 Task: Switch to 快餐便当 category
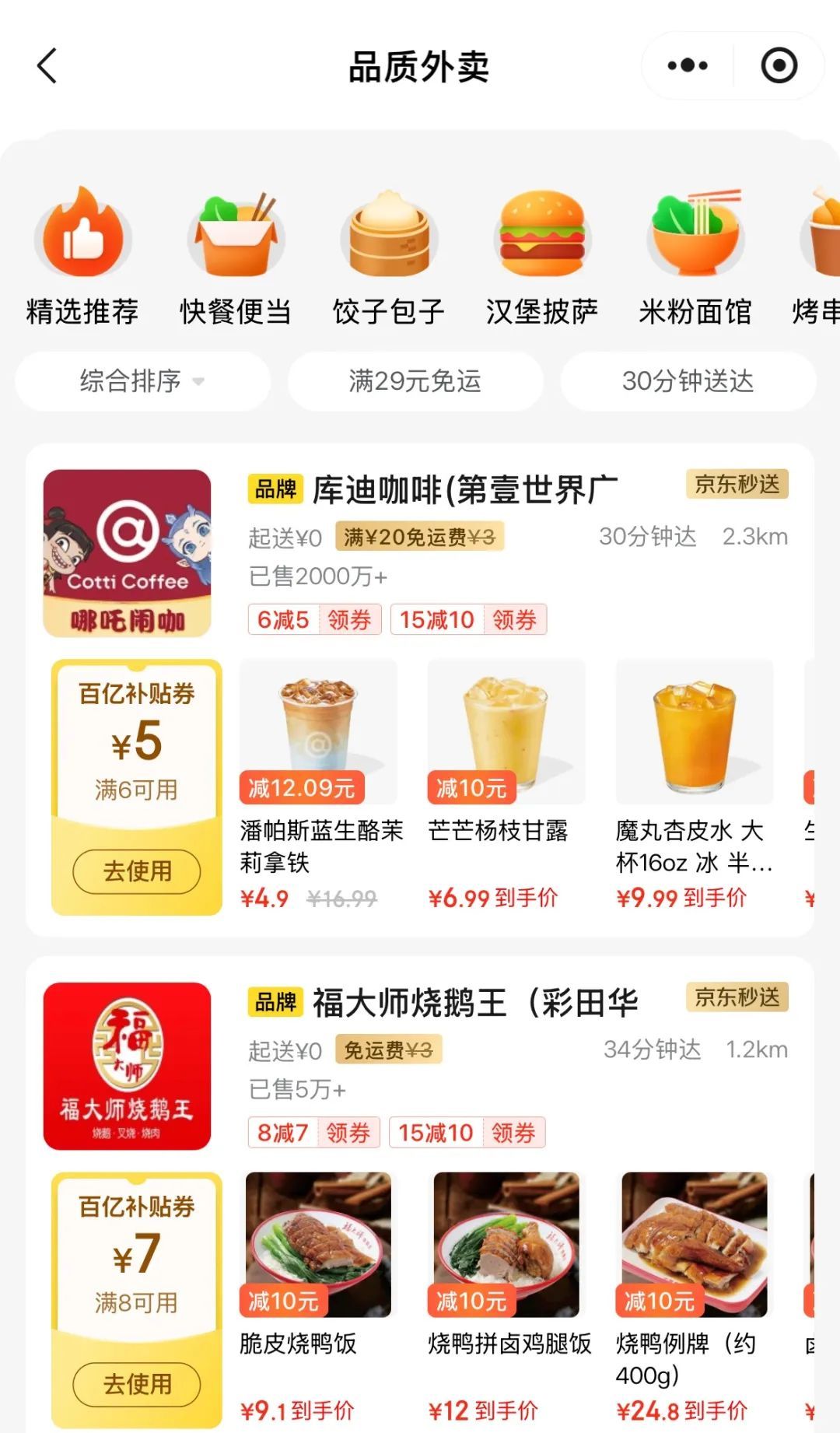point(235,255)
